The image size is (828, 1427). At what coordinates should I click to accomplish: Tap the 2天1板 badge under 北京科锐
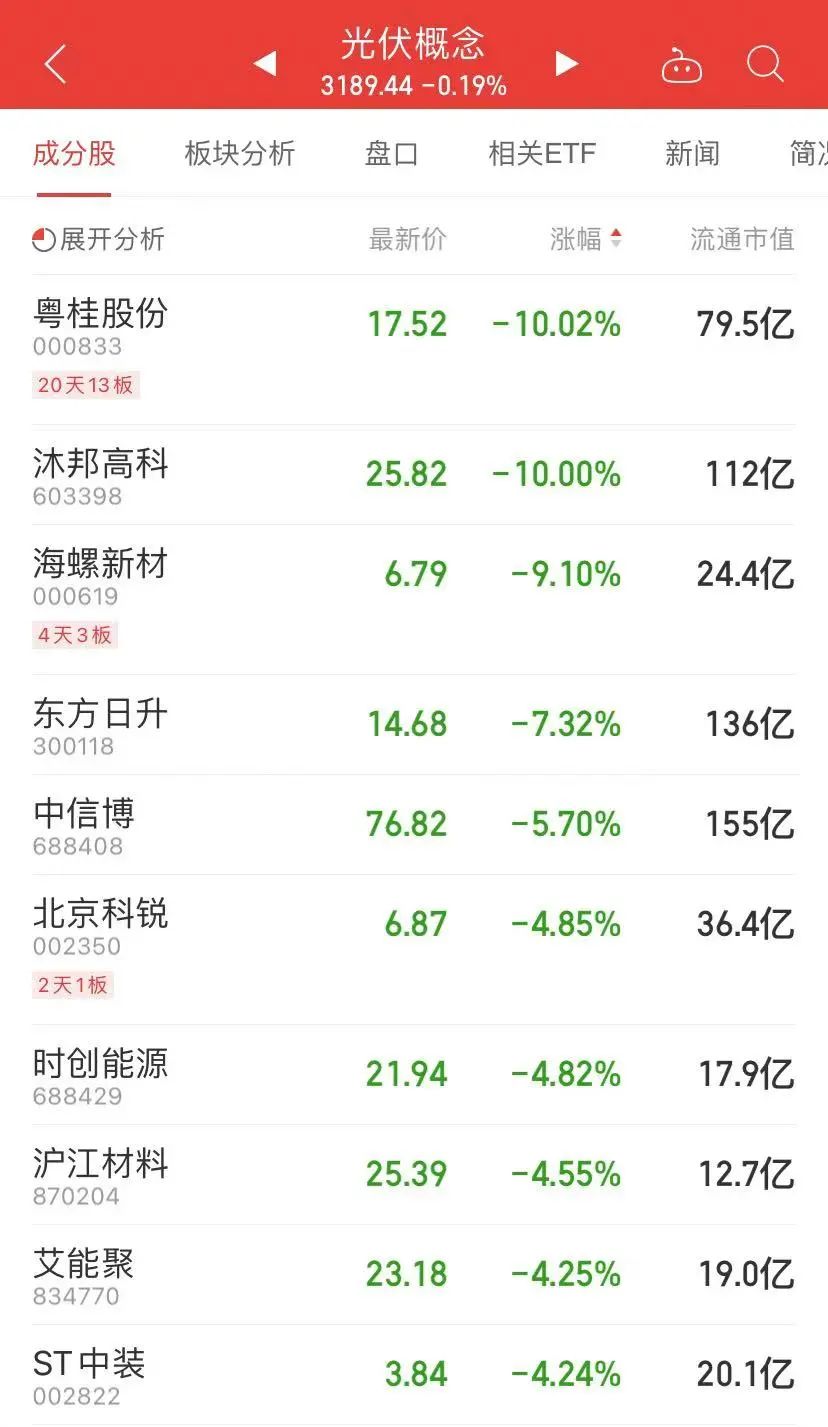[x=73, y=986]
